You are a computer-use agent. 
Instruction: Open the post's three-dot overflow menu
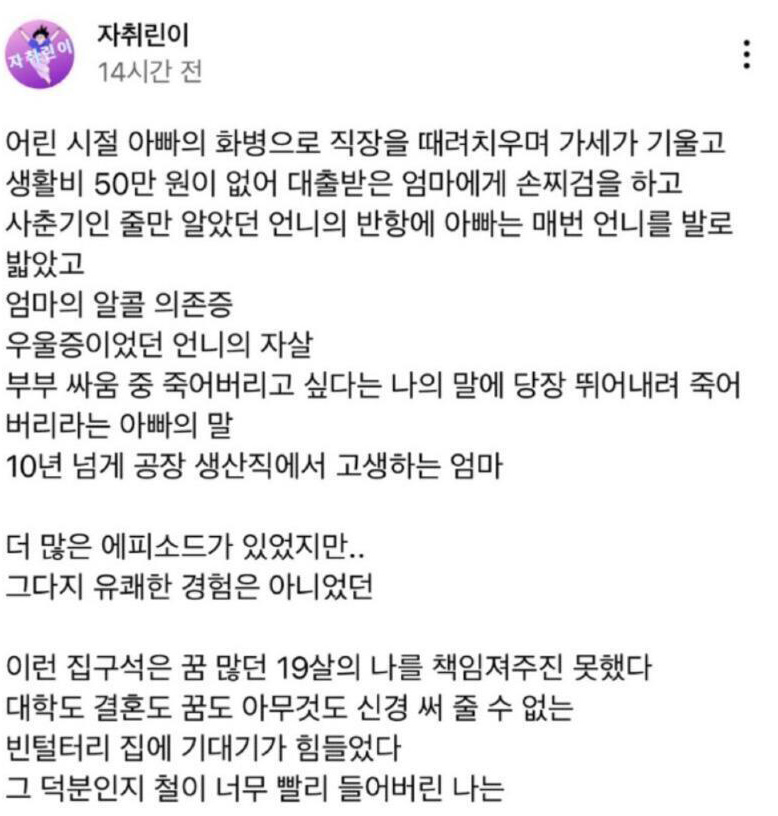pyautogui.click(x=746, y=54)
